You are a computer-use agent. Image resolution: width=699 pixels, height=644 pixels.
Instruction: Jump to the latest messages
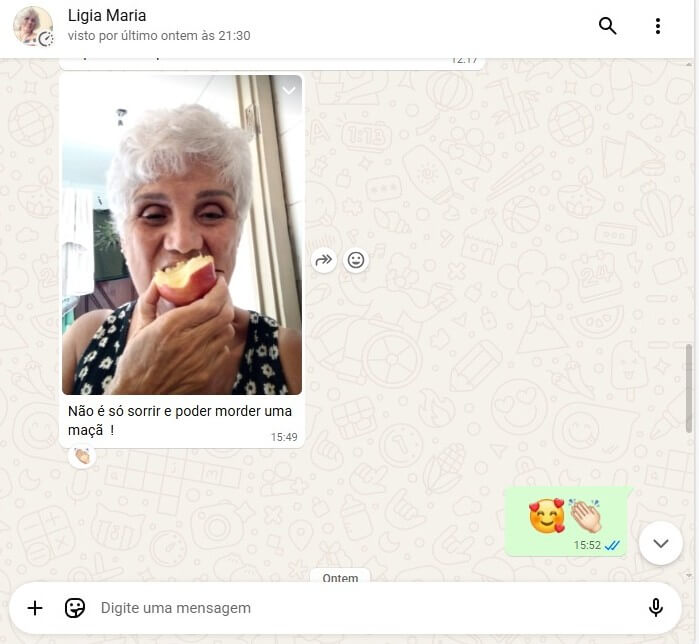point(660,543)
